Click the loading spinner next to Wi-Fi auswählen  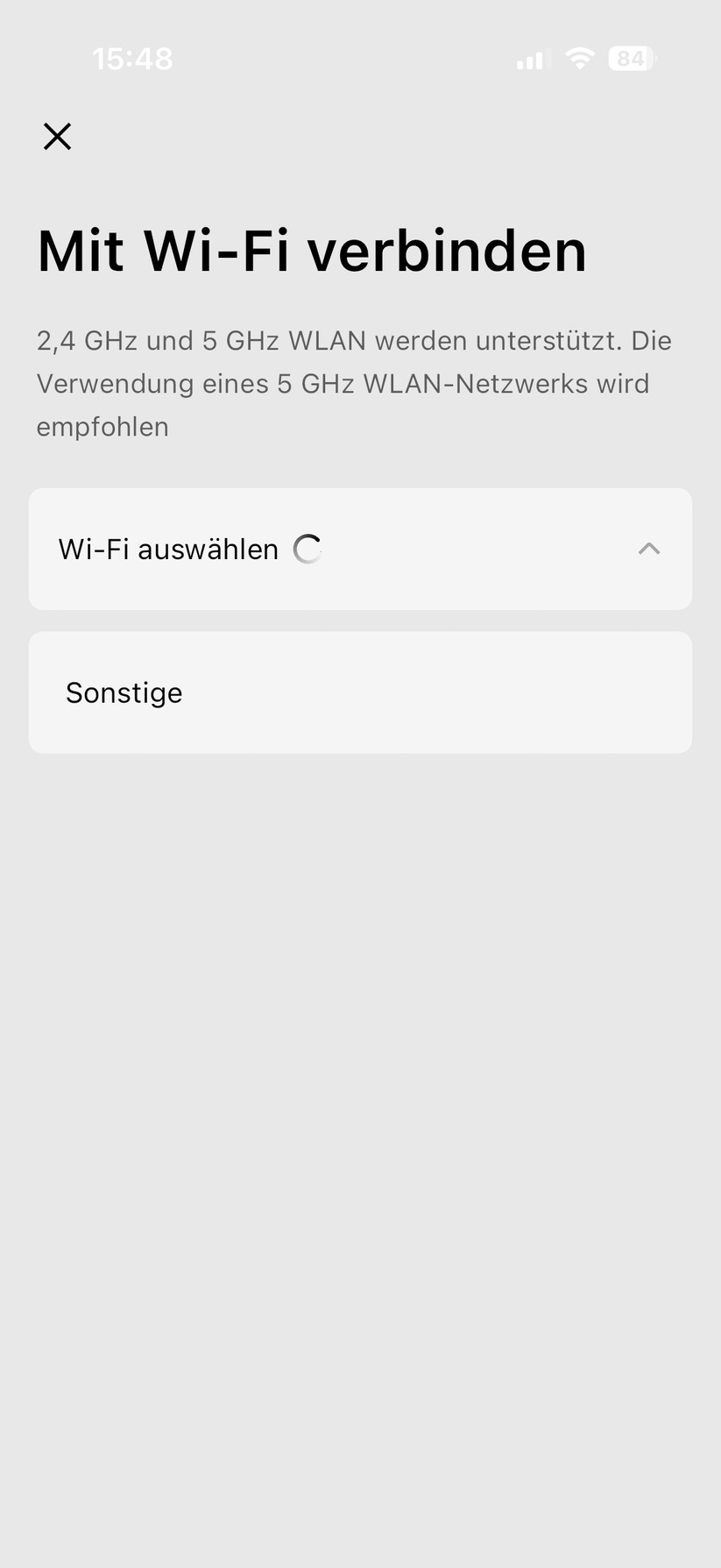pyautogui.click(x=307, y=549)
